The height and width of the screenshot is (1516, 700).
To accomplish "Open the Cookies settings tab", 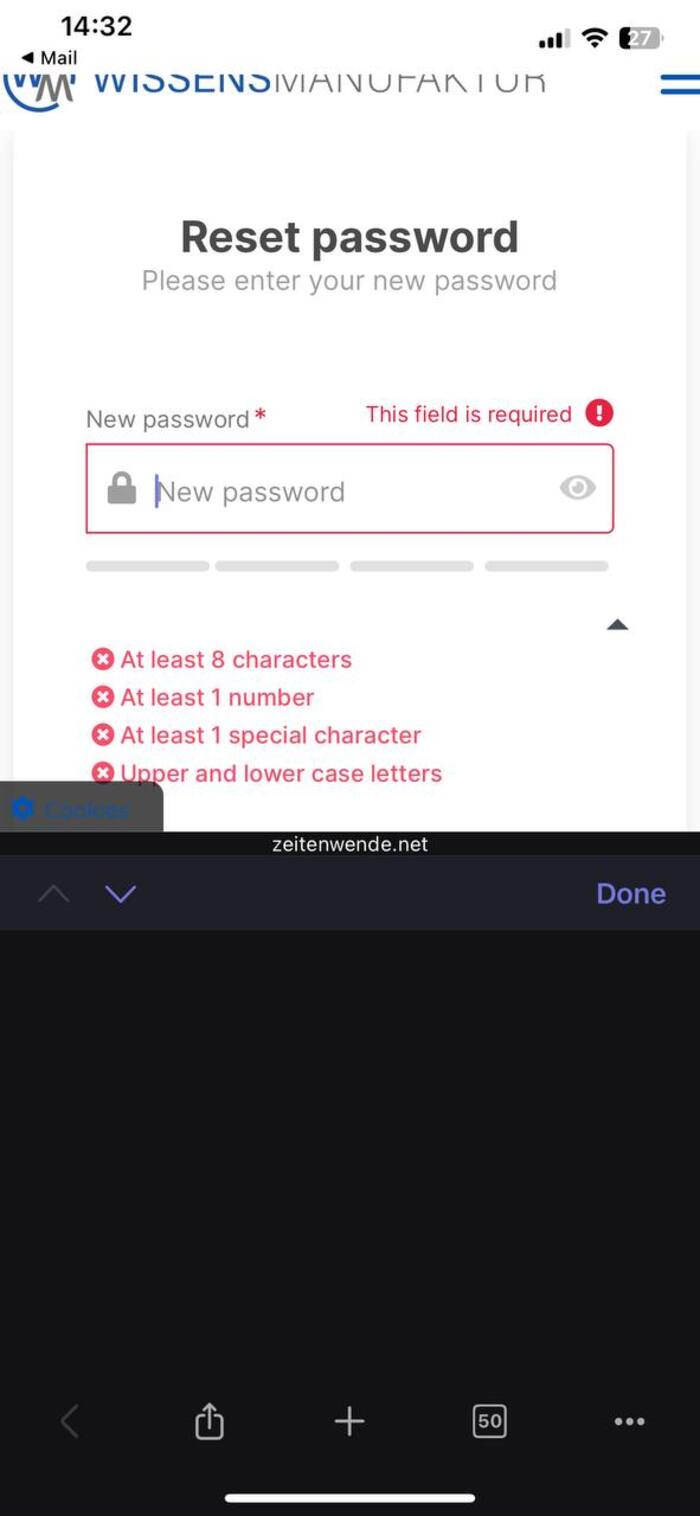I will tap(80, 808).
